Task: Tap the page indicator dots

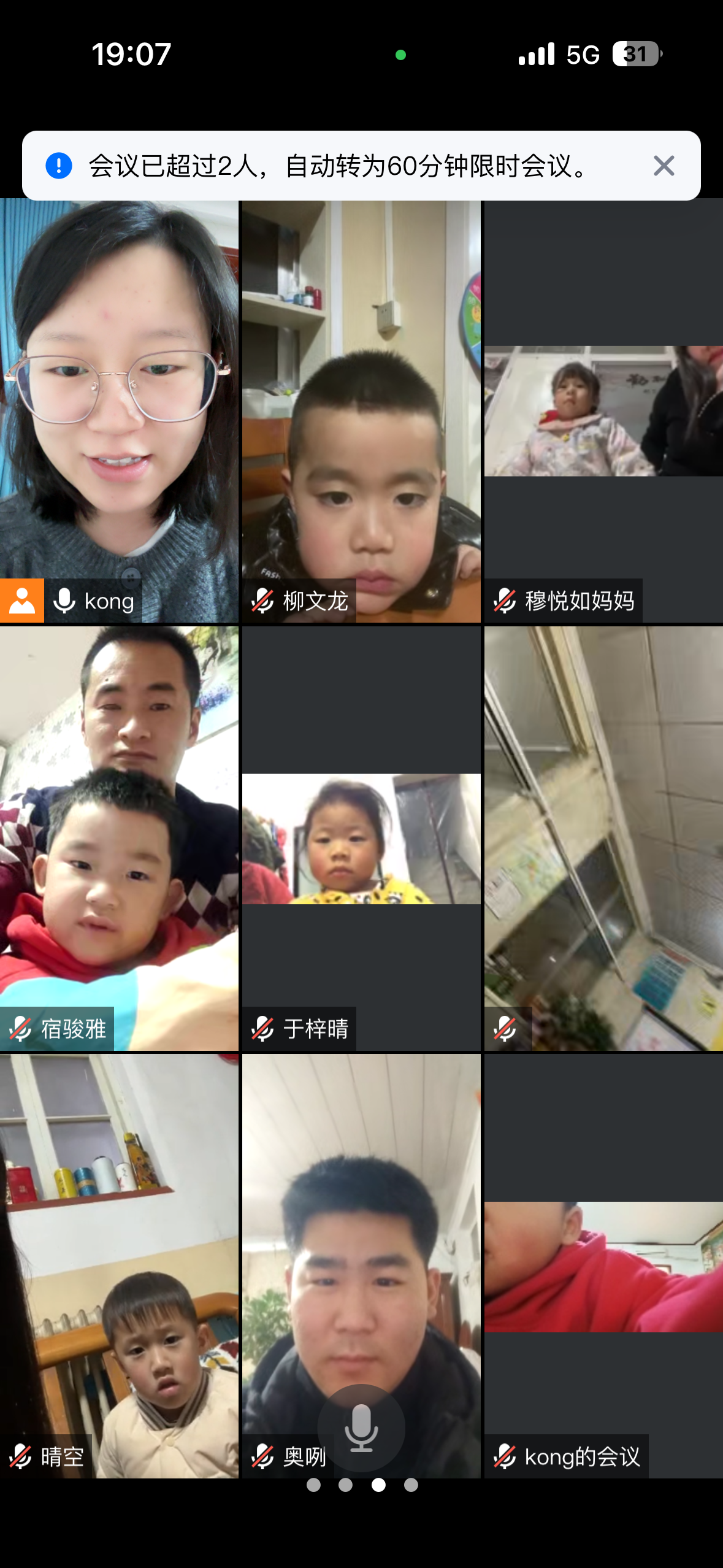Action: coord(362,1485)
